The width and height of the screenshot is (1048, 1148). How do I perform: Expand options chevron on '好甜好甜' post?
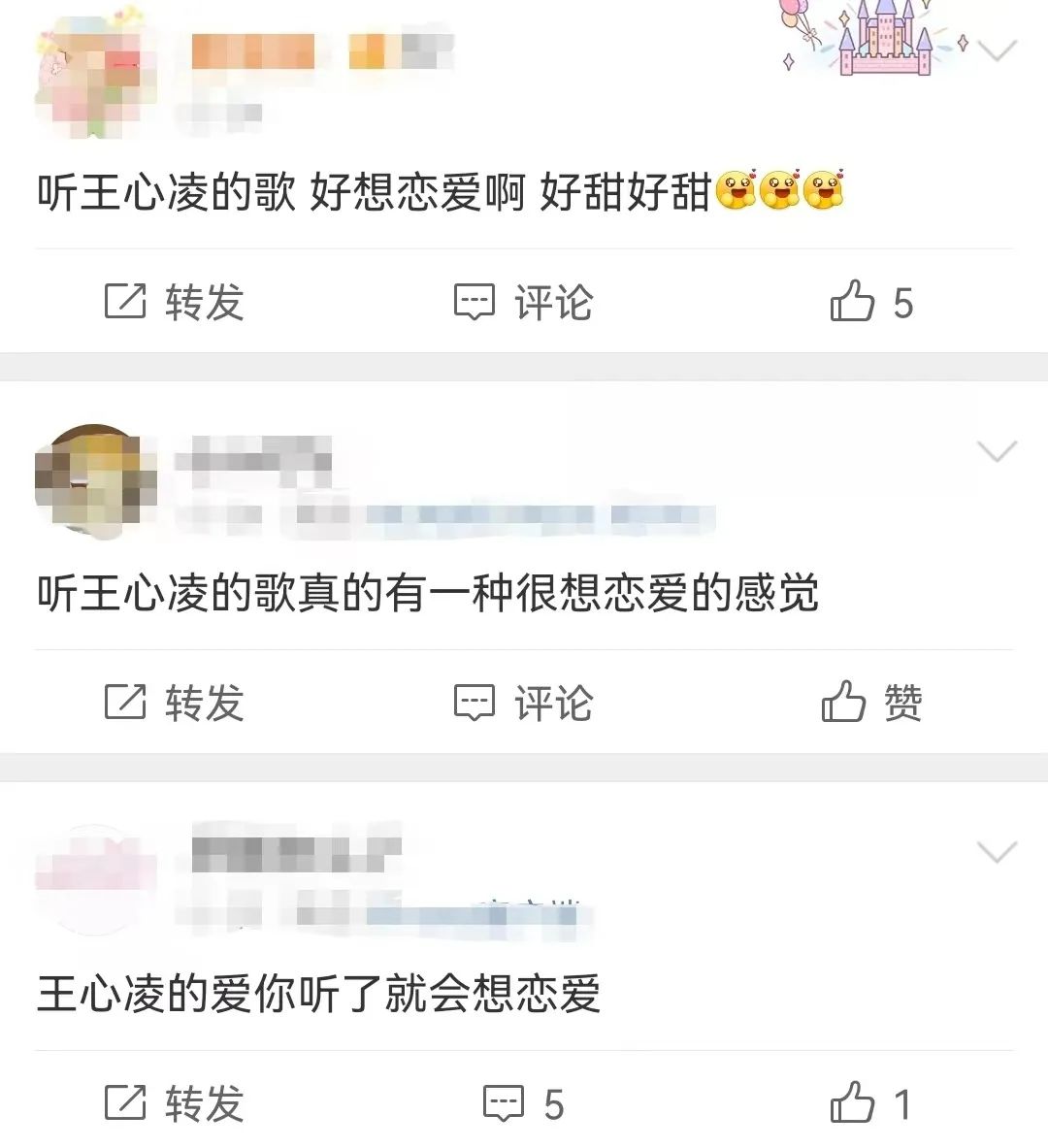click(x=997, y=50)
